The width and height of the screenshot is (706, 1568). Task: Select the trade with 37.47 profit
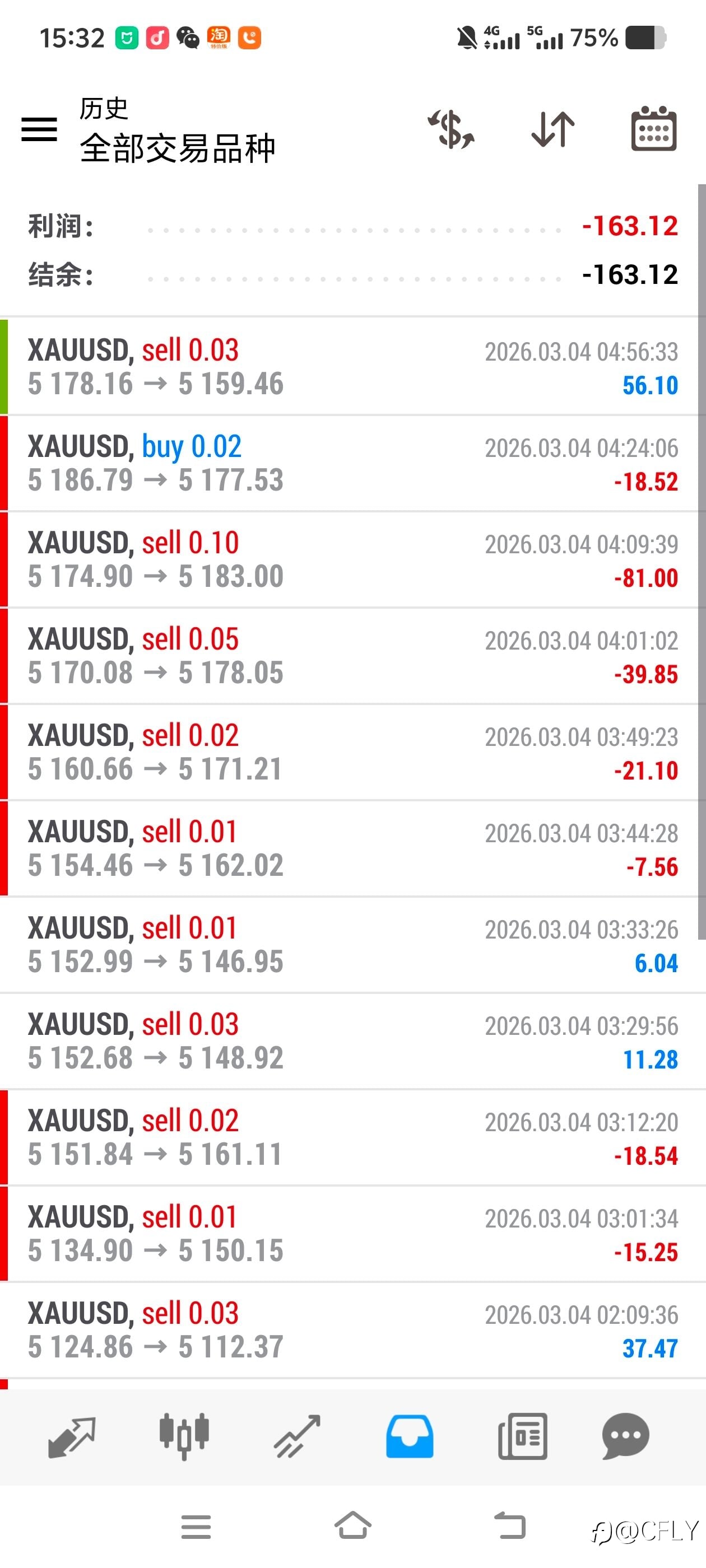(x=352, y=1330)
